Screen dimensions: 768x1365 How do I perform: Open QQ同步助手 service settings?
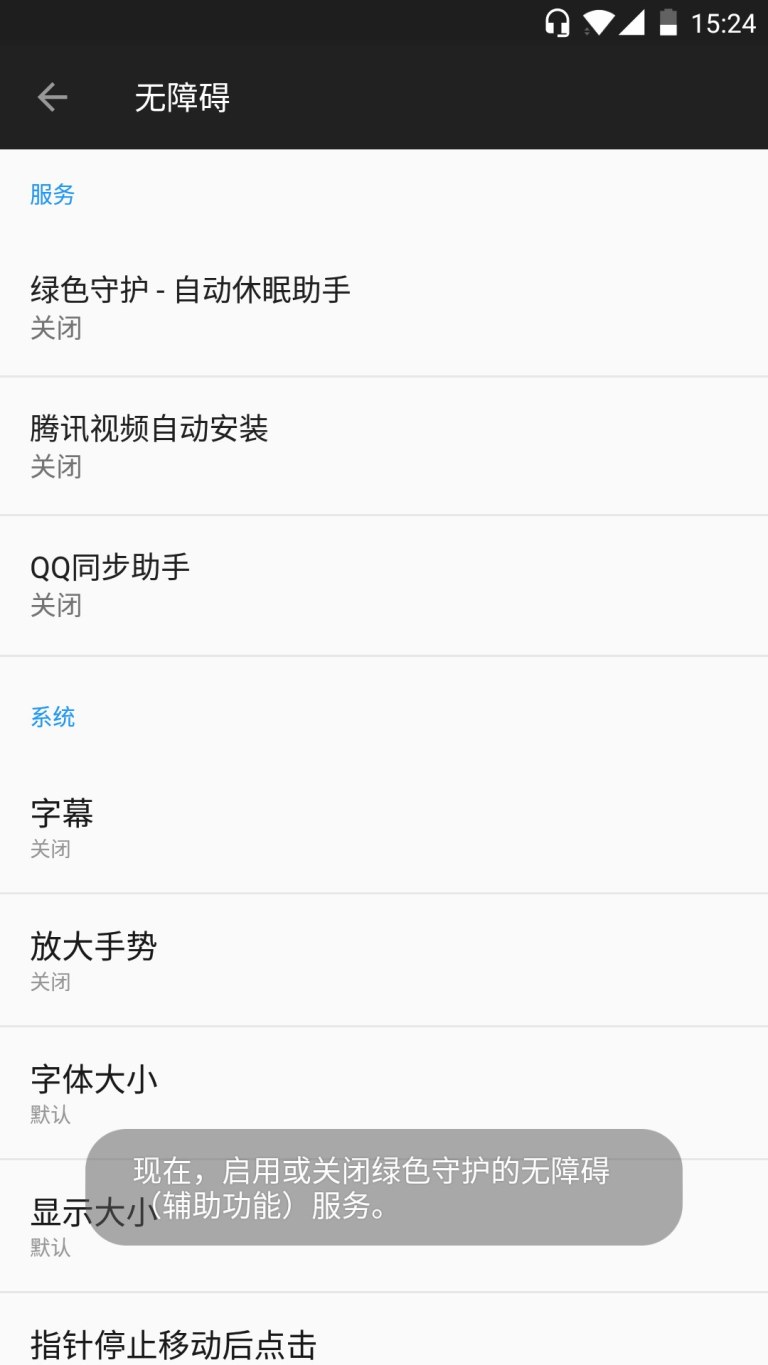pos(108,582)
